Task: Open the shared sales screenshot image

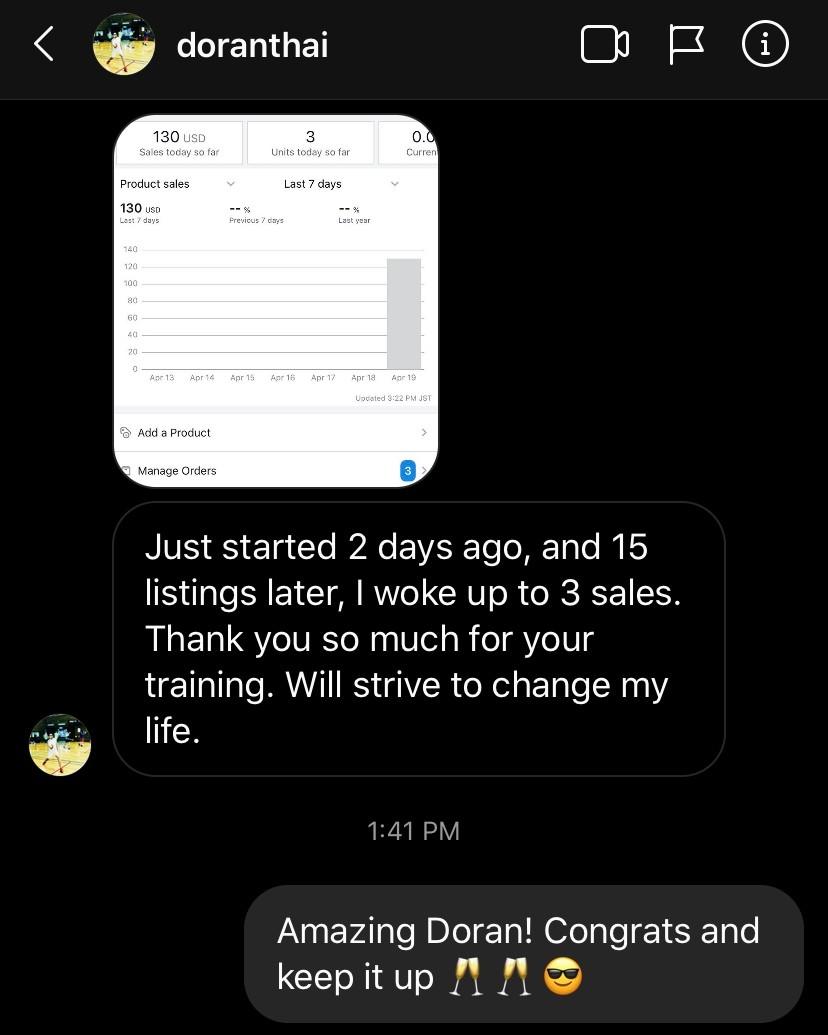Action: tap(276, 300)
